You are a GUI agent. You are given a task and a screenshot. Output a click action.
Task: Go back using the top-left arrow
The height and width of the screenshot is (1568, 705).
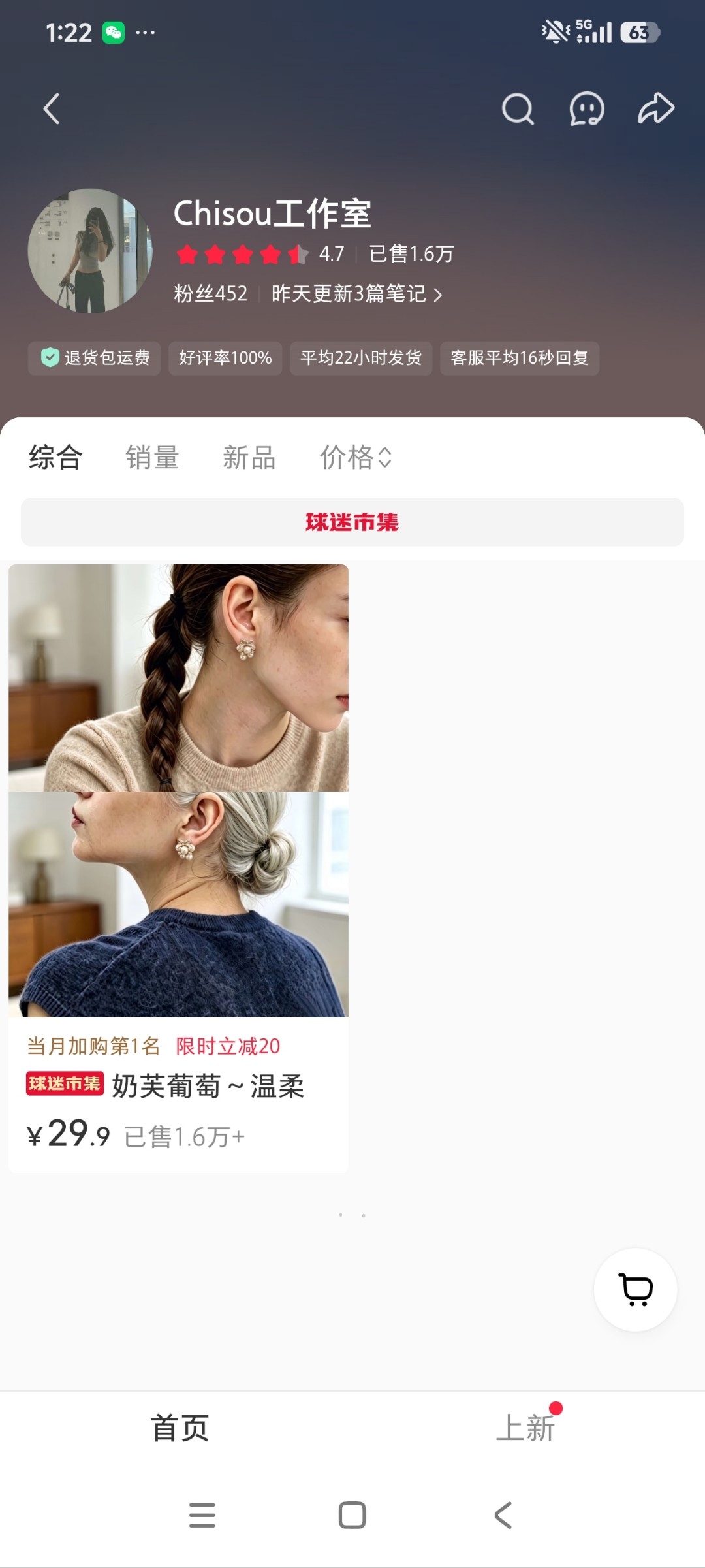click(52, 108)
